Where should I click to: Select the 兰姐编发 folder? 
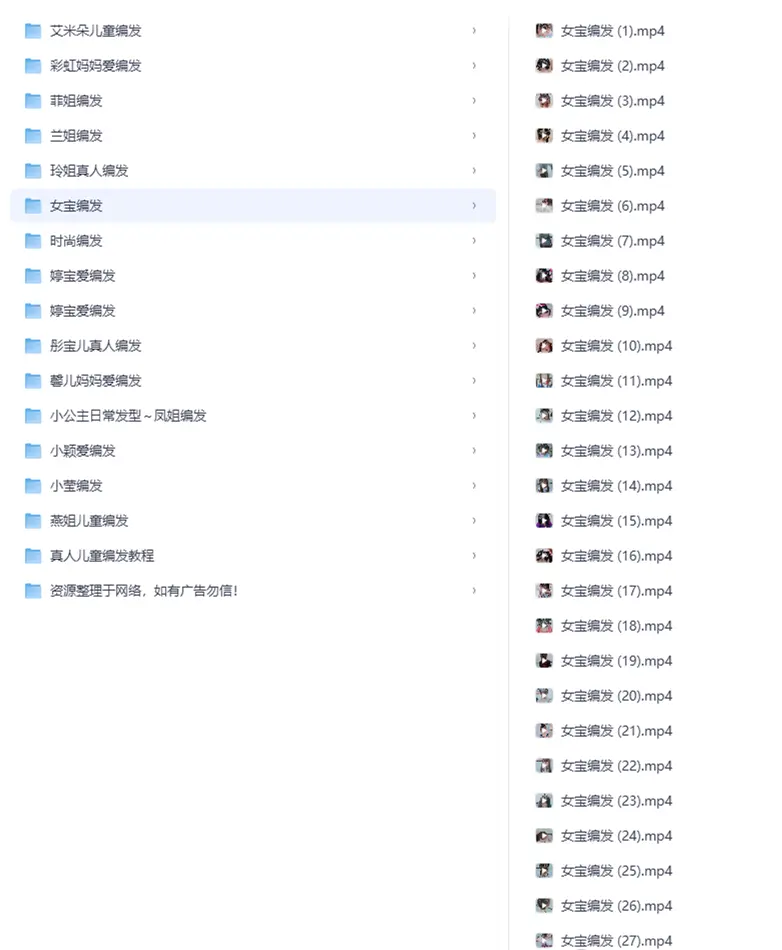point(76,136)
